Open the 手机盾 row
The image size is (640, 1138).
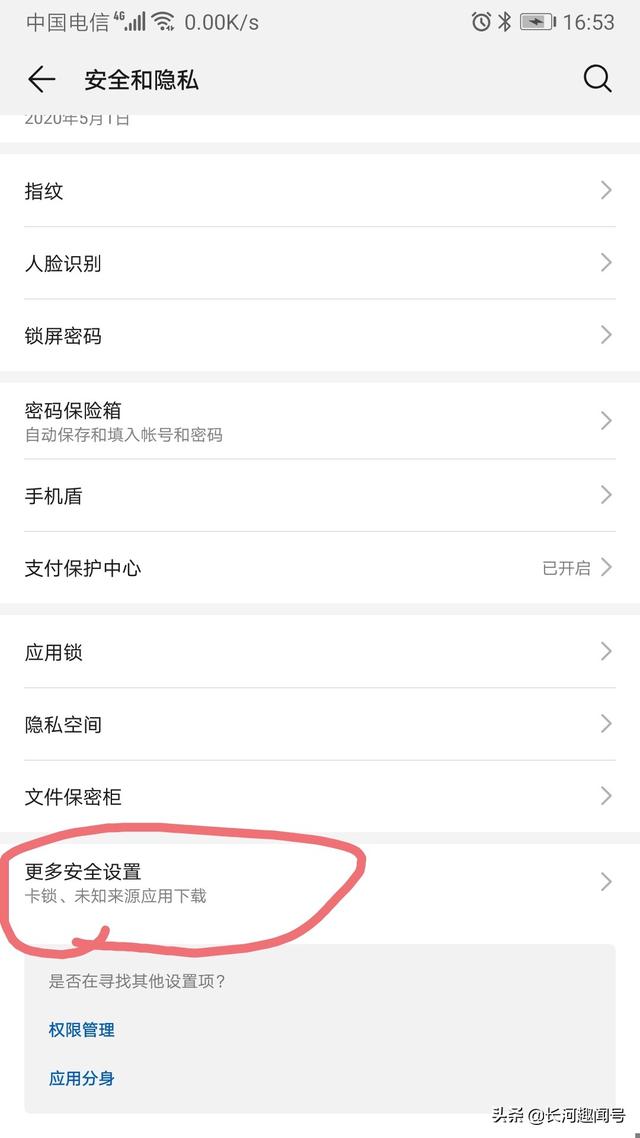tap(320, 496)
